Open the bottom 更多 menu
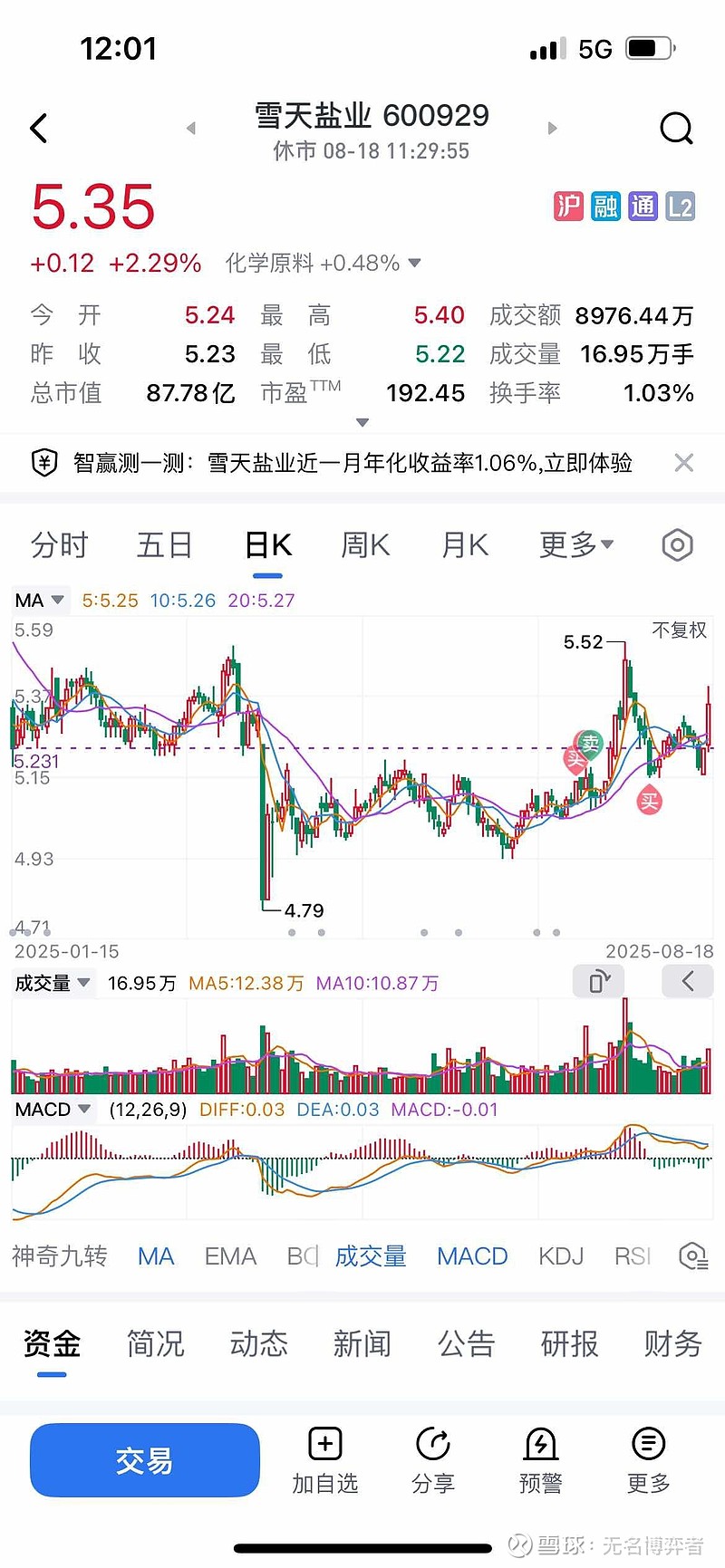 (649, 1461)
